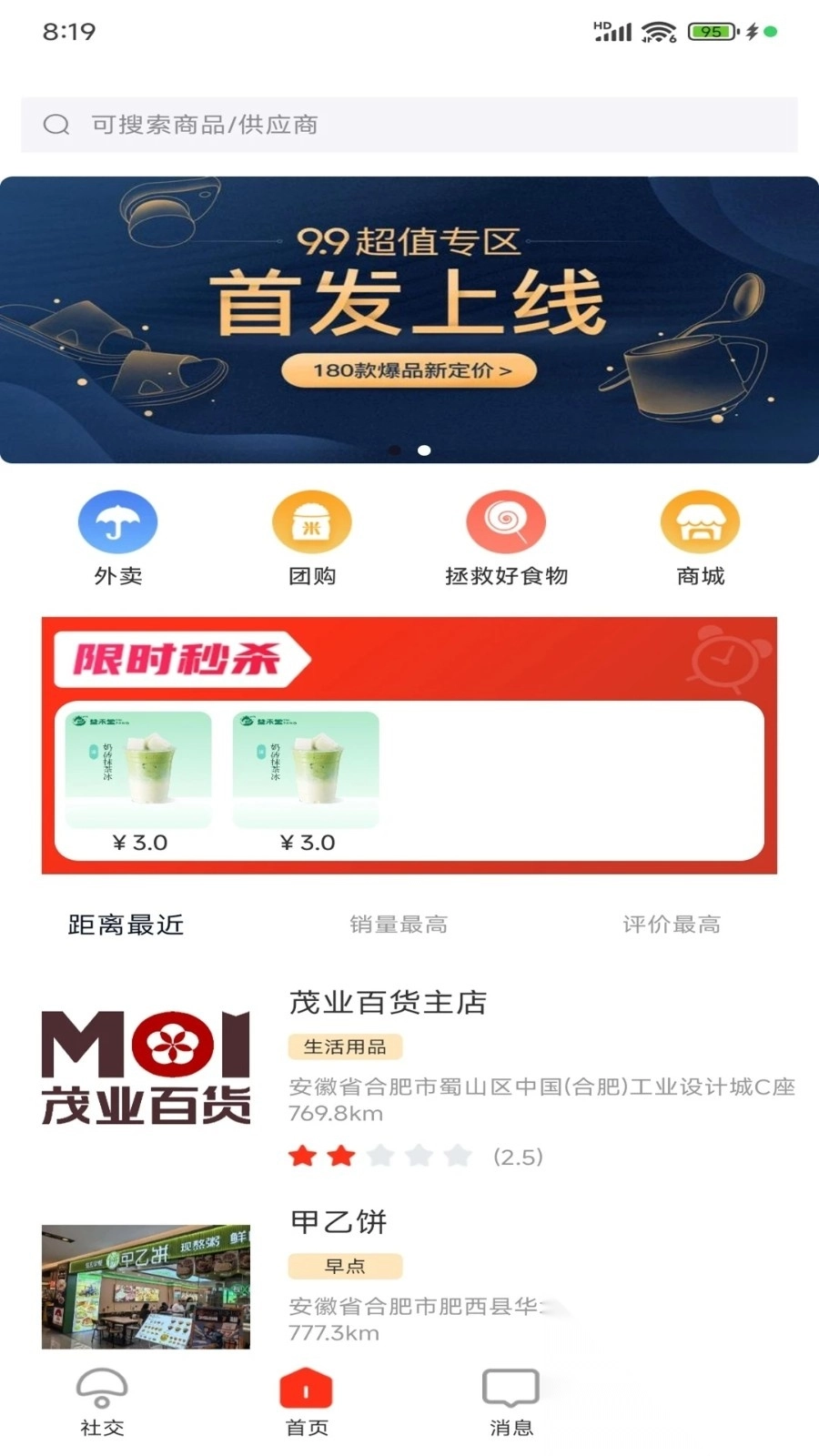The image size is (819, 1456).
Task: Tap the first ¥3.0 matcha drink thumbnail
Action: pos(138,769)
